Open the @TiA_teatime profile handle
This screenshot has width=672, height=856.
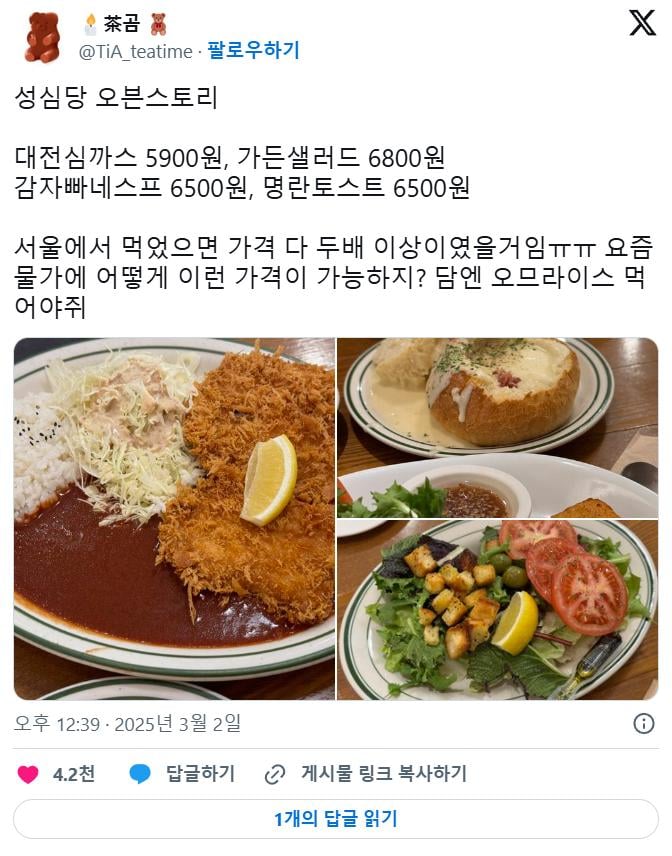tap(134, 50)
